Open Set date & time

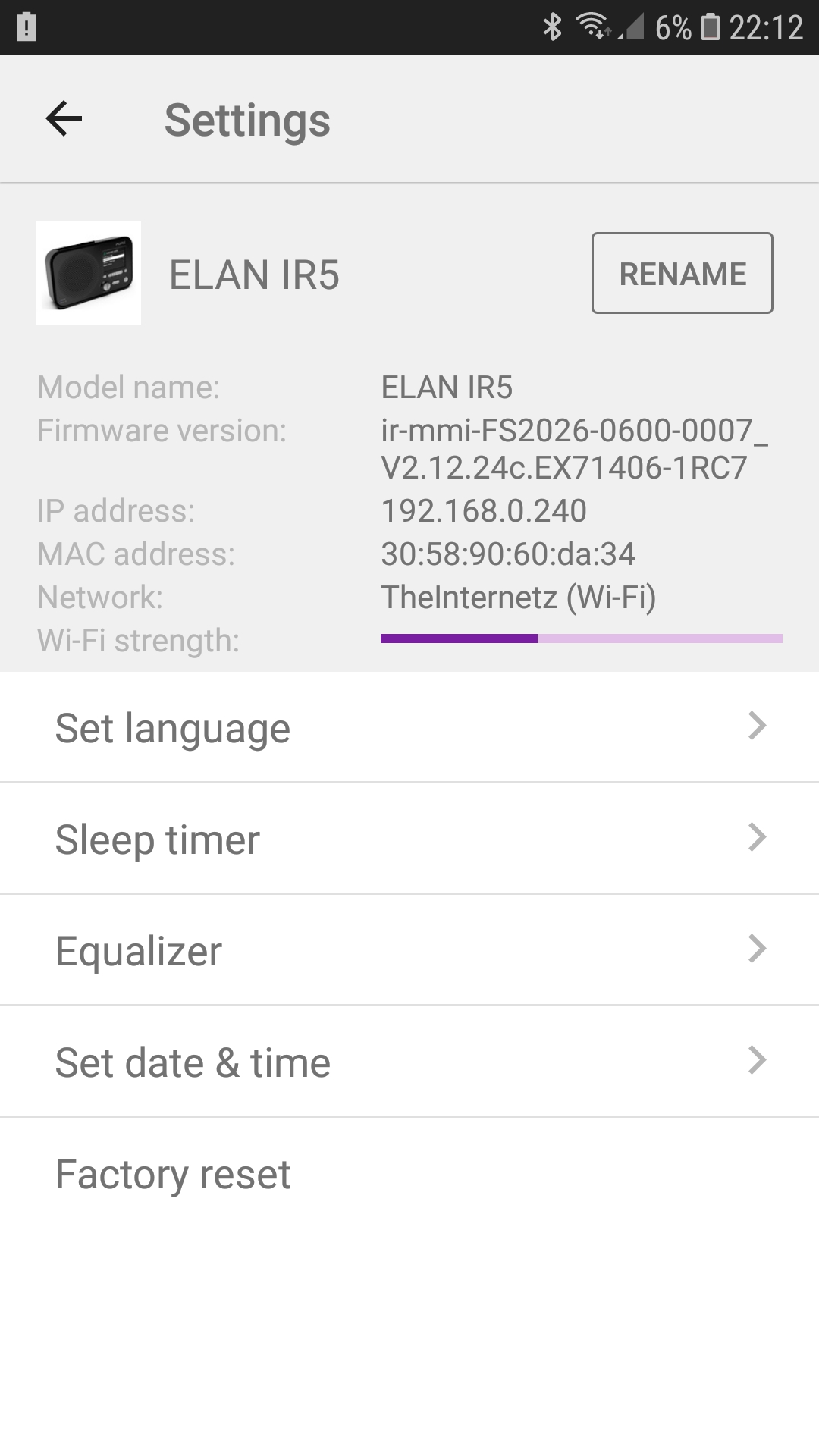(x=409, y=1062)
